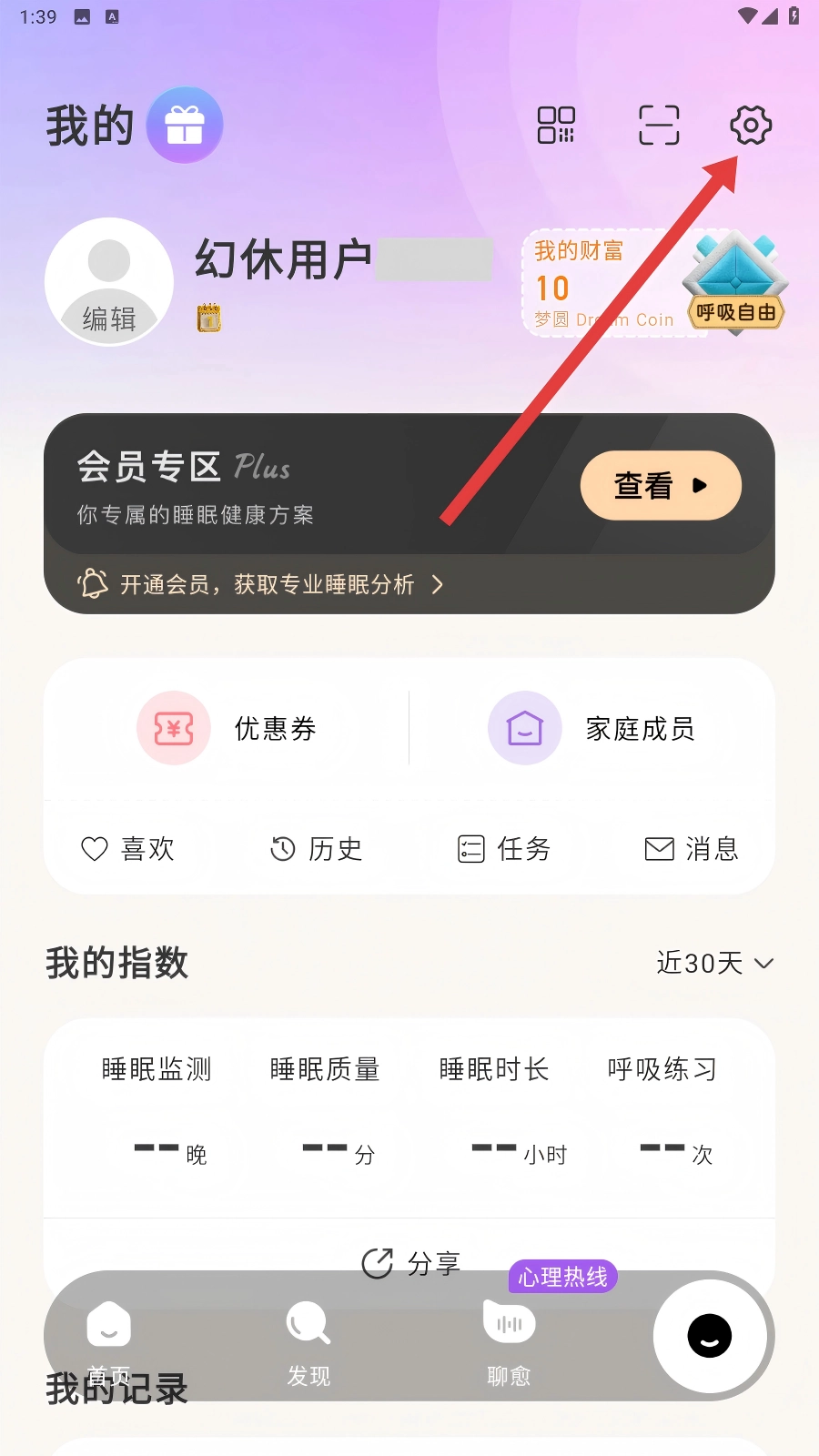The width and height of the screenshot is (819, 1456).
Task: Switch to the 发现 tab
Action: pyautogui.click(x=308, y=1340)
